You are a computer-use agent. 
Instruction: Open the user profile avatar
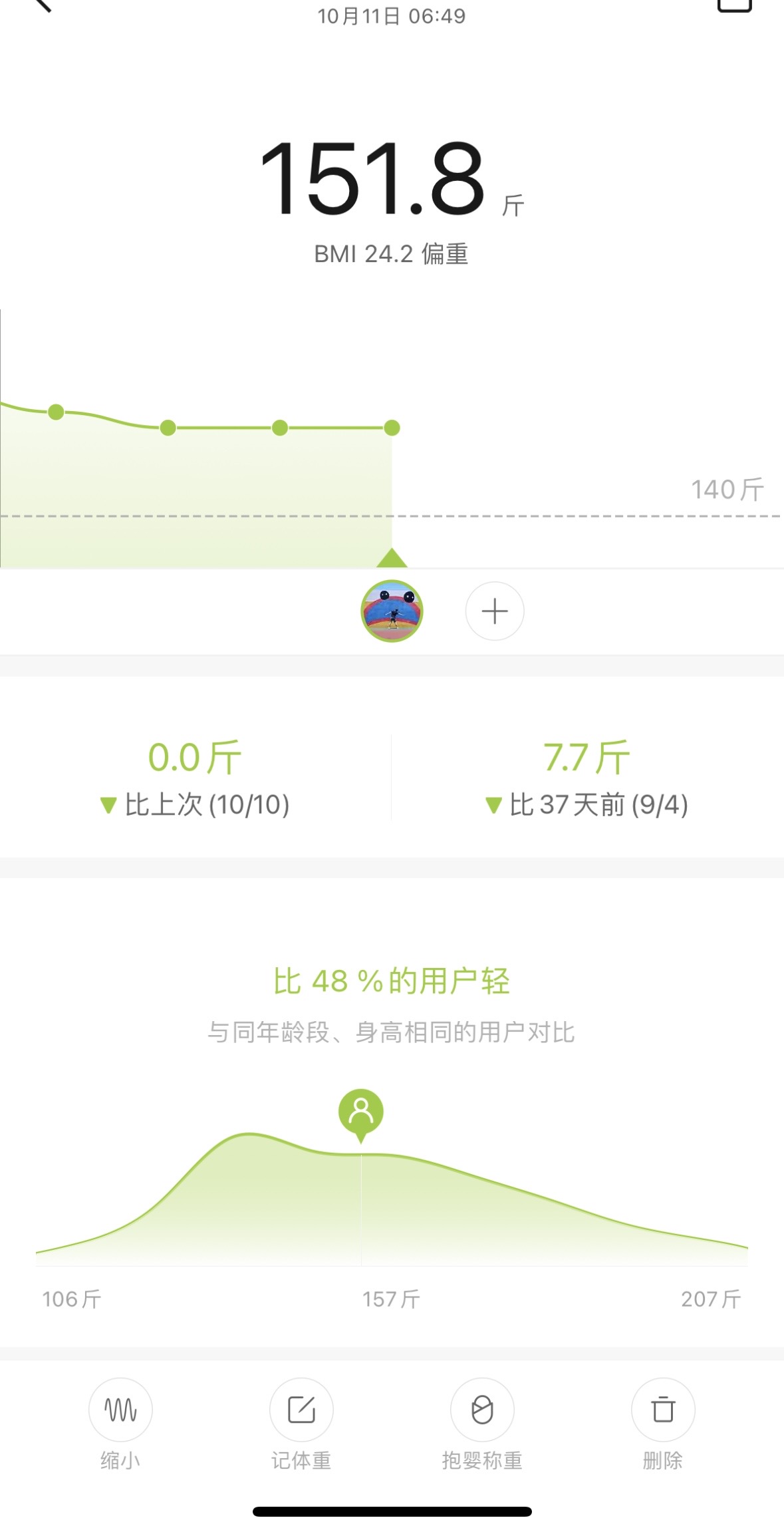point(392,611)
